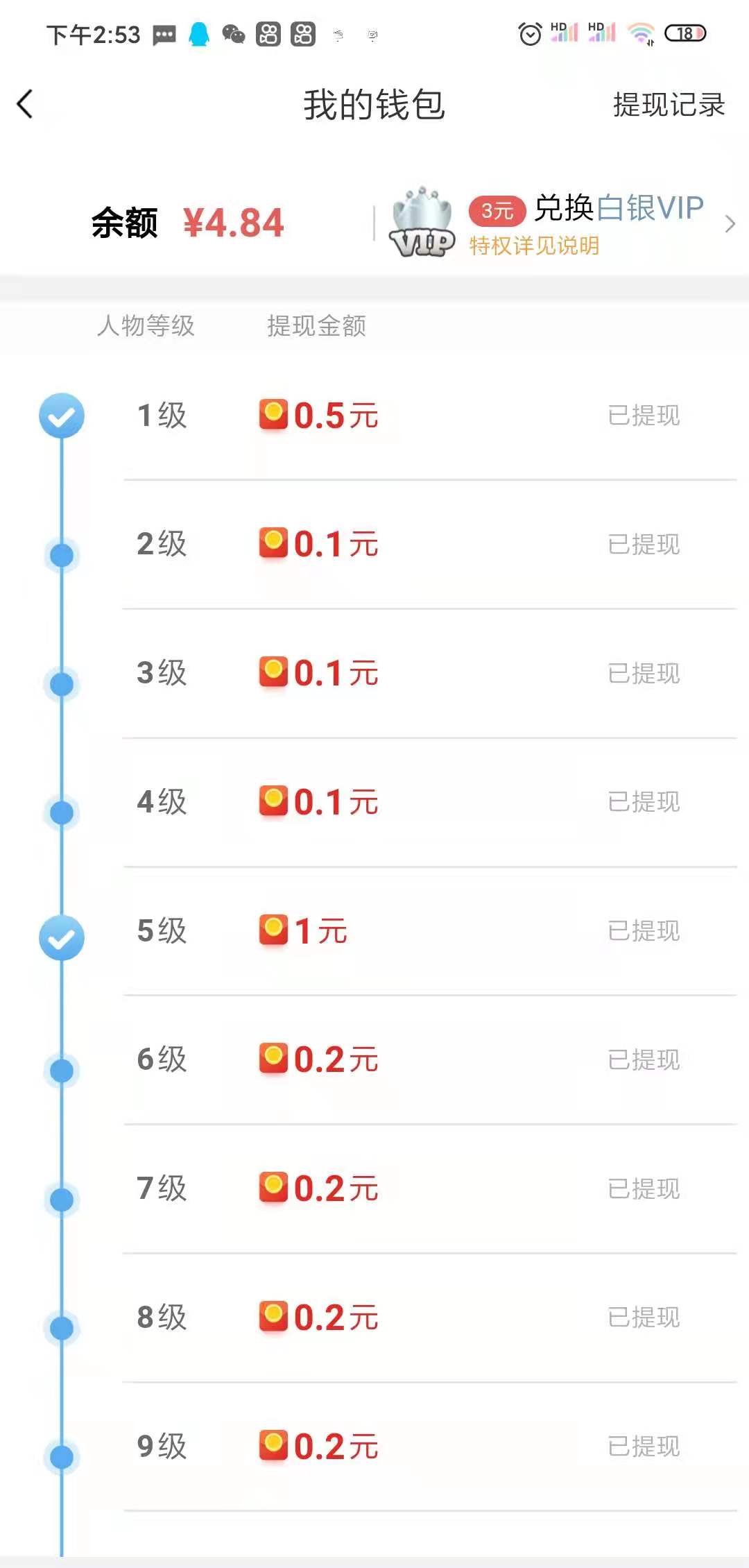Tap the battery indicator showing 18 percent
The image size is (749, 1568).
tap(685, 33)
